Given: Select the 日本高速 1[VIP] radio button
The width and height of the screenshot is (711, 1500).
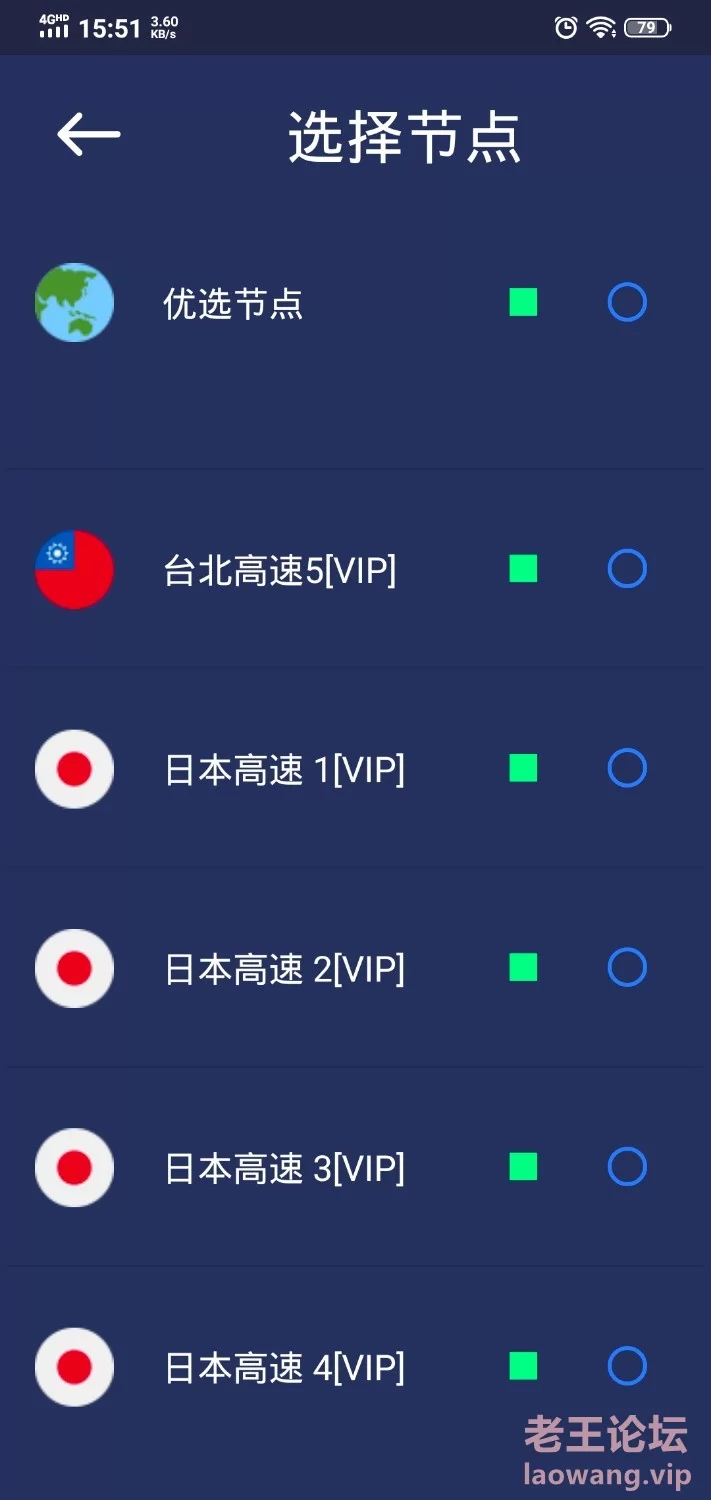Looking at the screenshot, I should point(627,768).
